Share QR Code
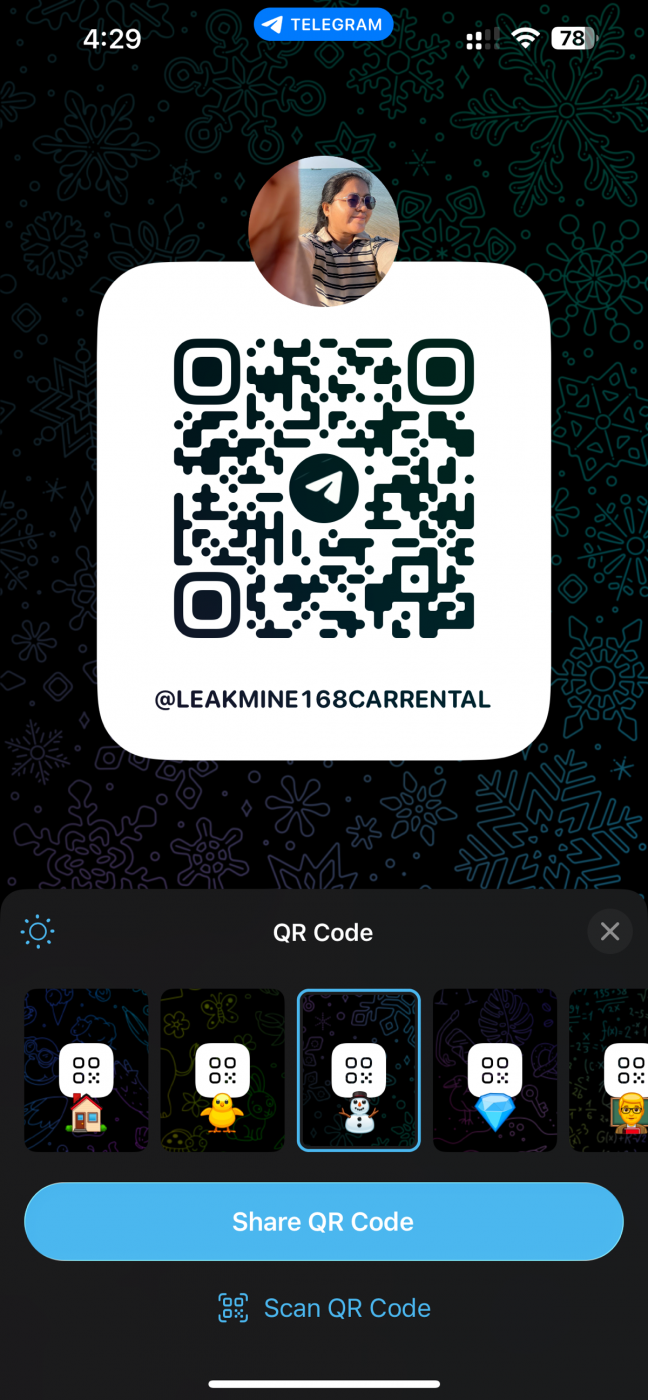Viewport: 648px width, 1400px height. pyautogui.click(x=323, y=1221)
